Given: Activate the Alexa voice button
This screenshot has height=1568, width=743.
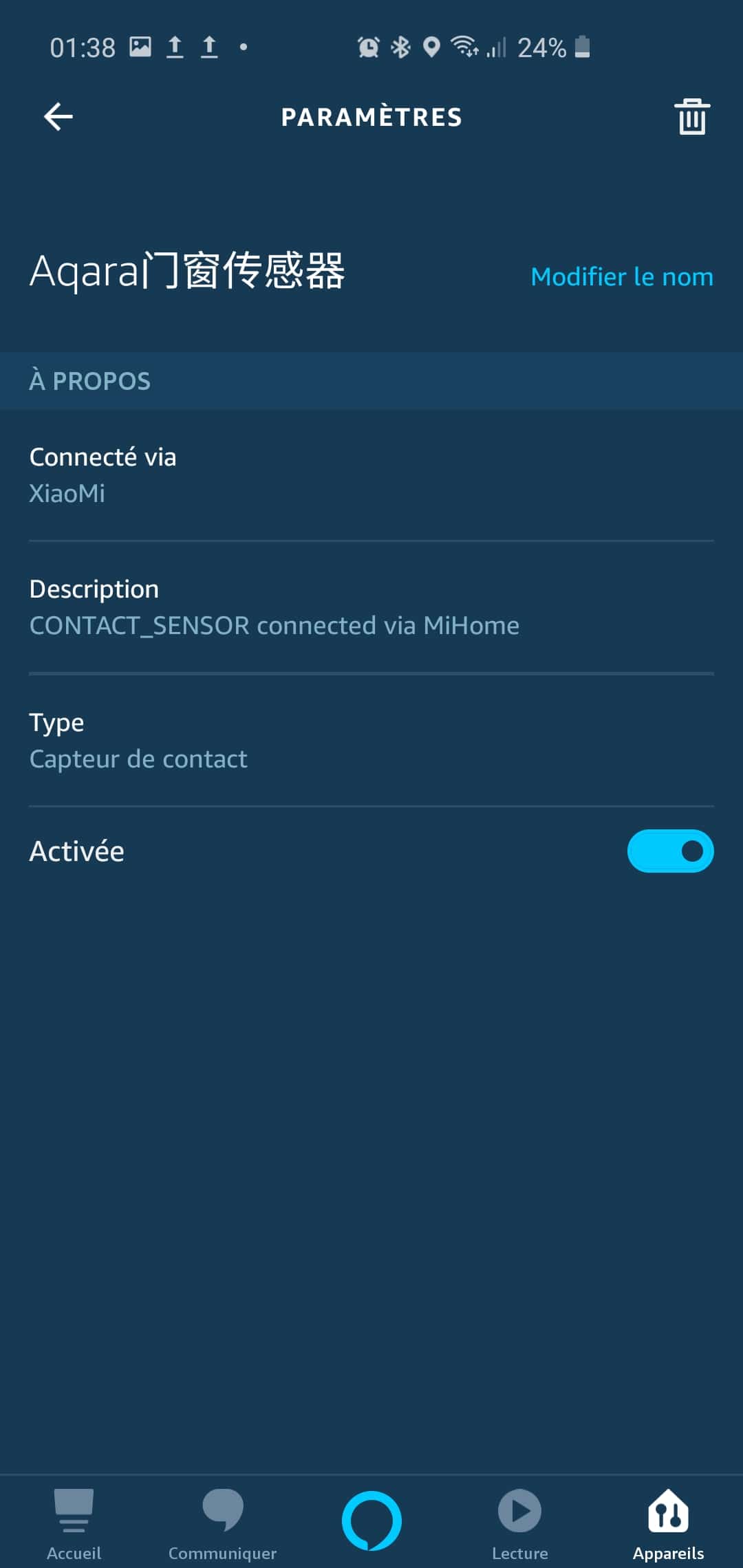Looking at the screenshot, I should click(371, 1521).
